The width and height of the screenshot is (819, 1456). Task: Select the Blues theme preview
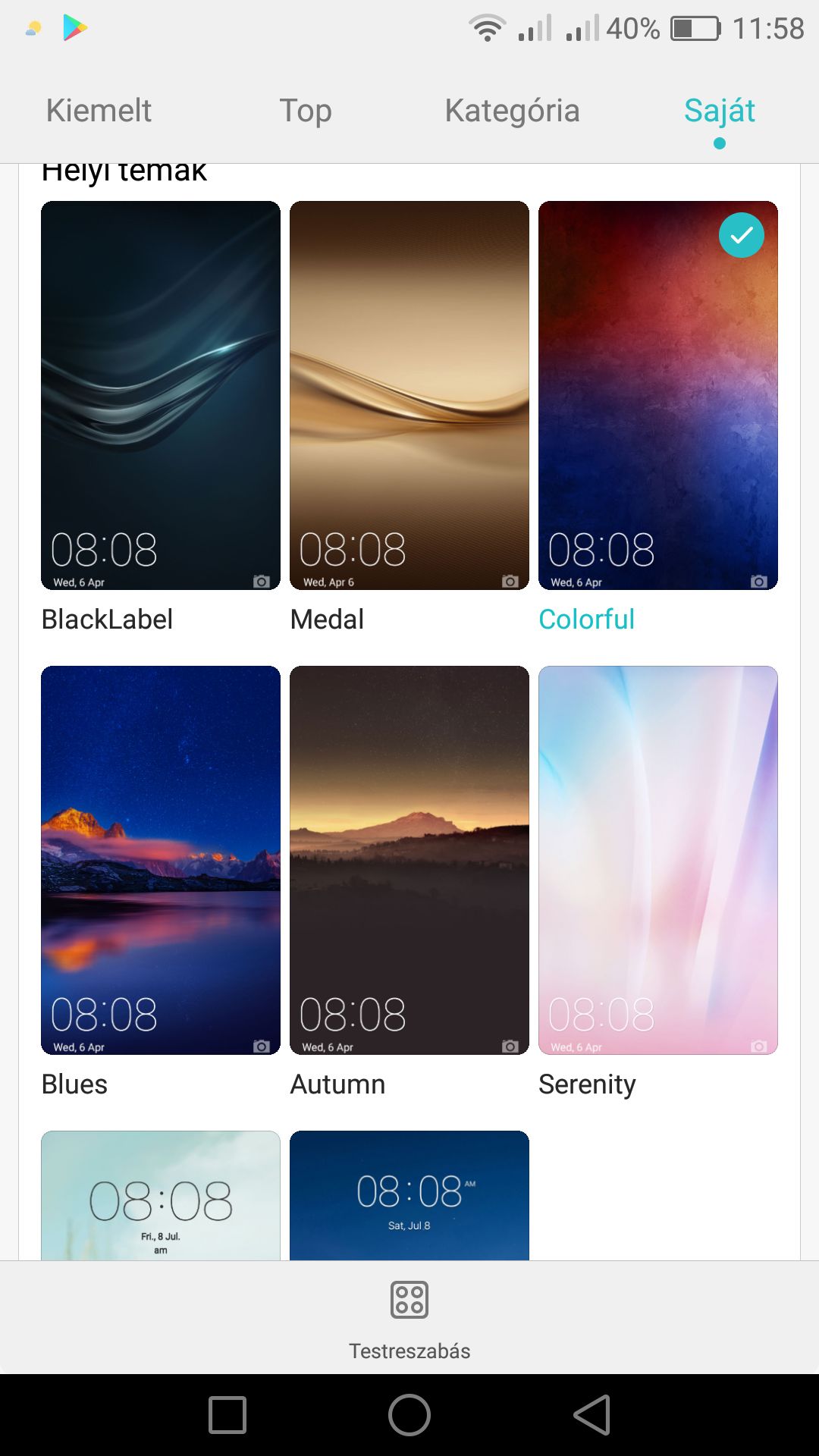161,860
